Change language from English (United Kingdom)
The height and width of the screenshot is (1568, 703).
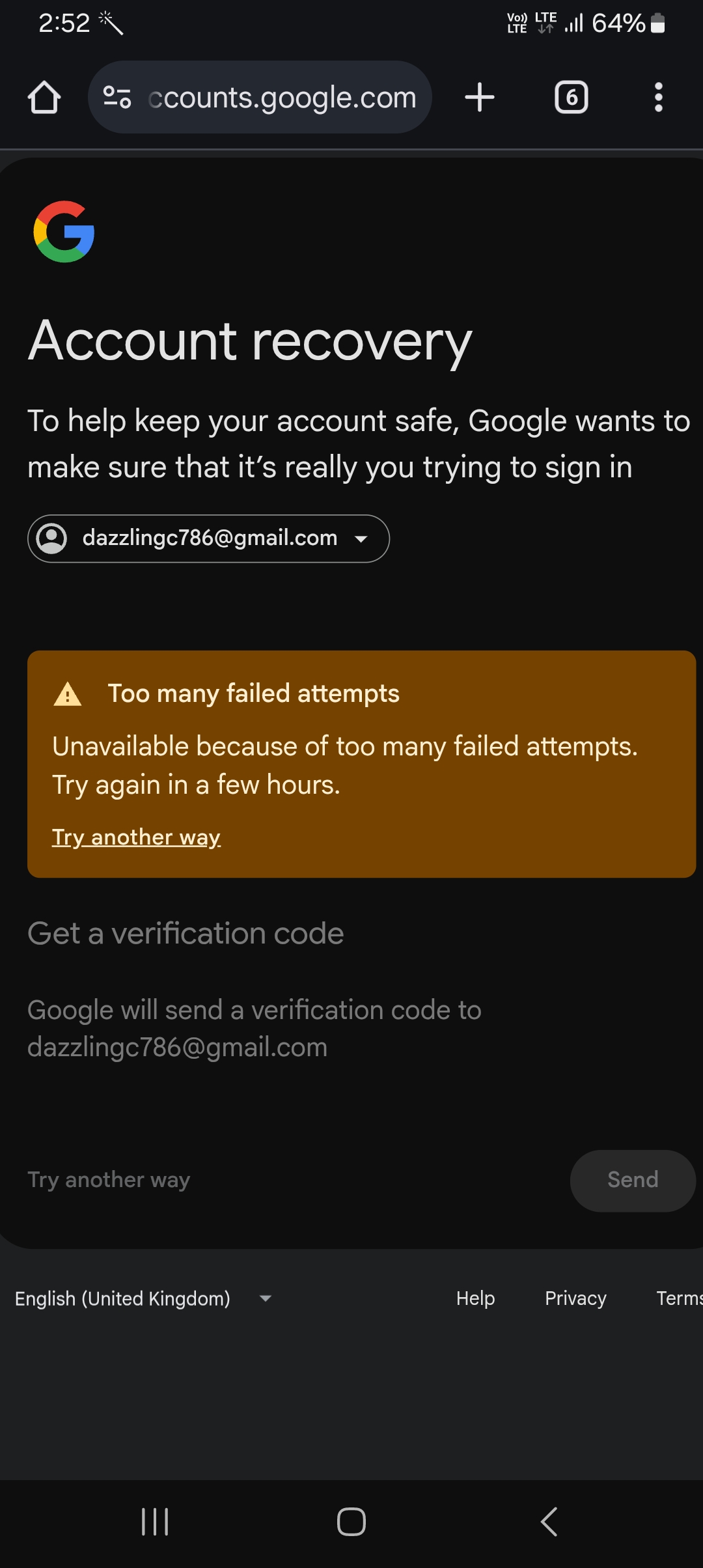point(143,1298)
